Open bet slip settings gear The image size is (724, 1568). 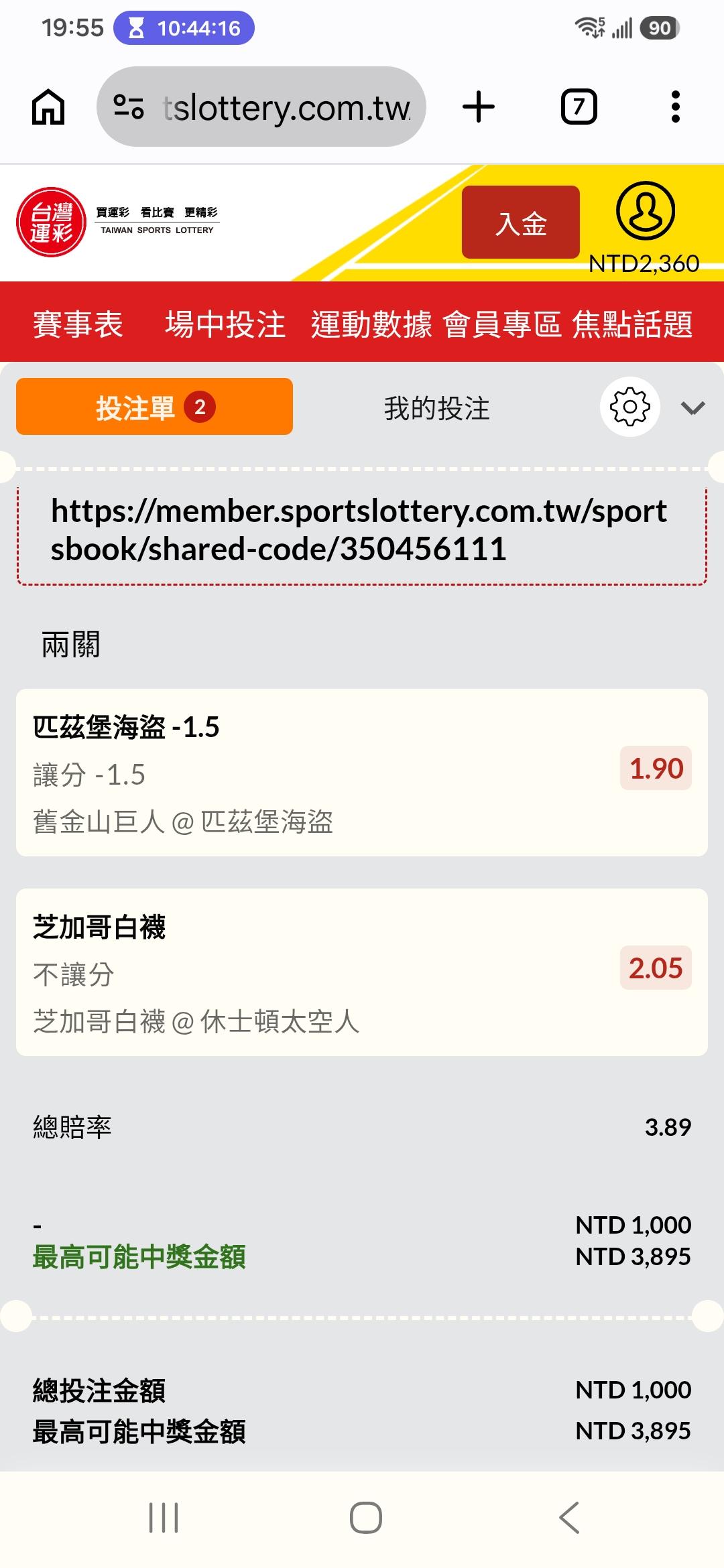pyautogui.click(x=630, y=407)
